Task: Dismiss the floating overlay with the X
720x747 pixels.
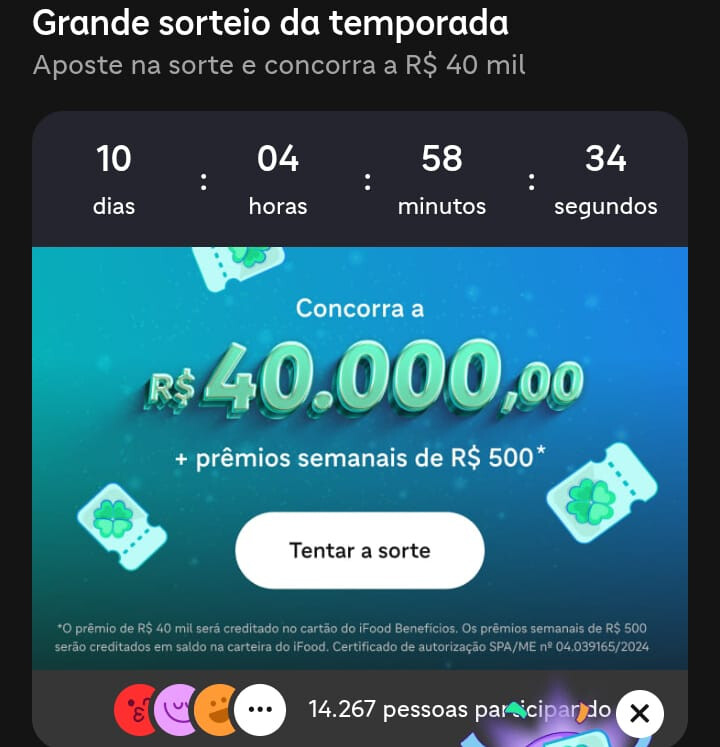Action: click(x=640, y=713)
